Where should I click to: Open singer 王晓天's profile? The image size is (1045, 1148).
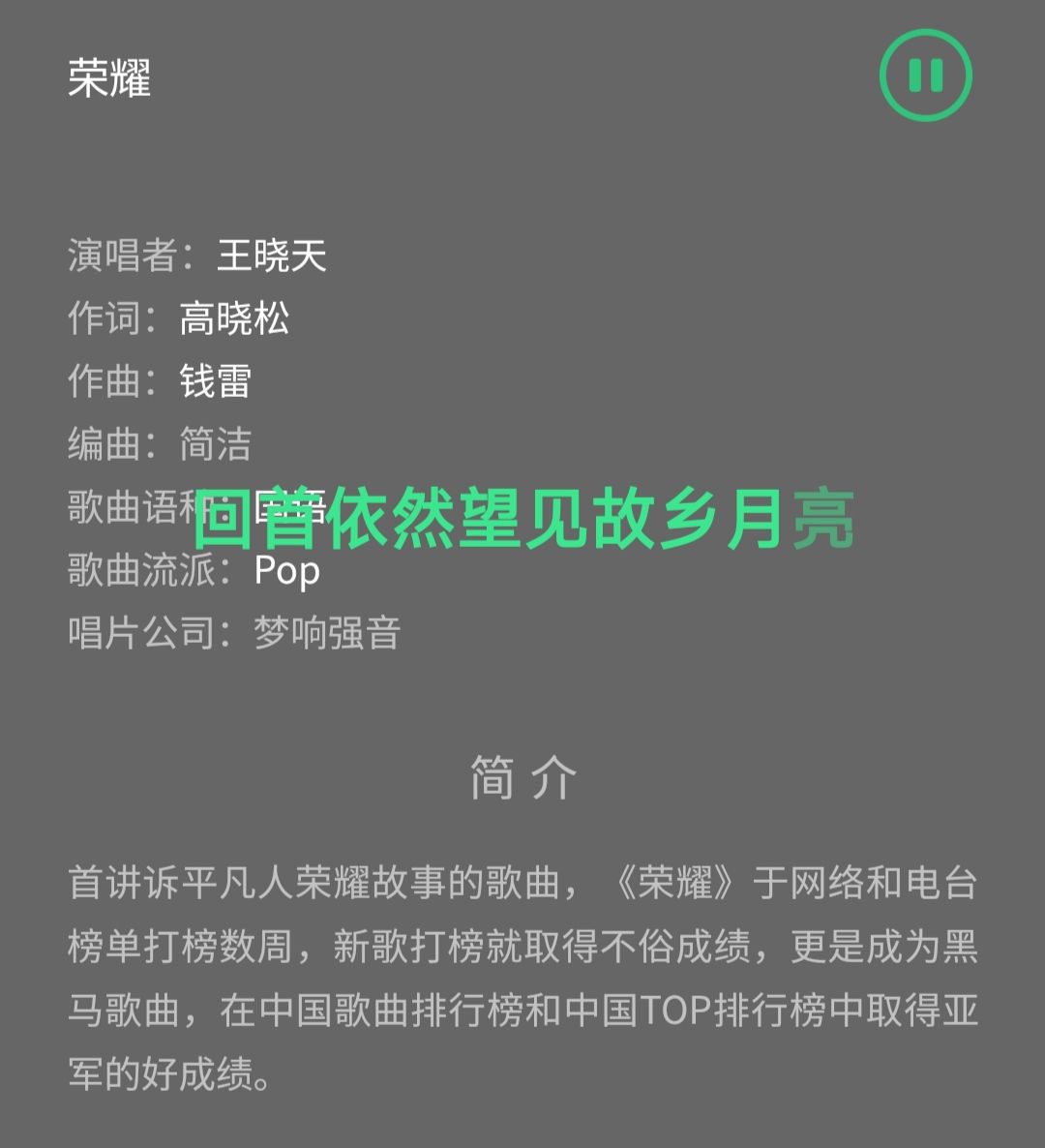pos(275,256)
